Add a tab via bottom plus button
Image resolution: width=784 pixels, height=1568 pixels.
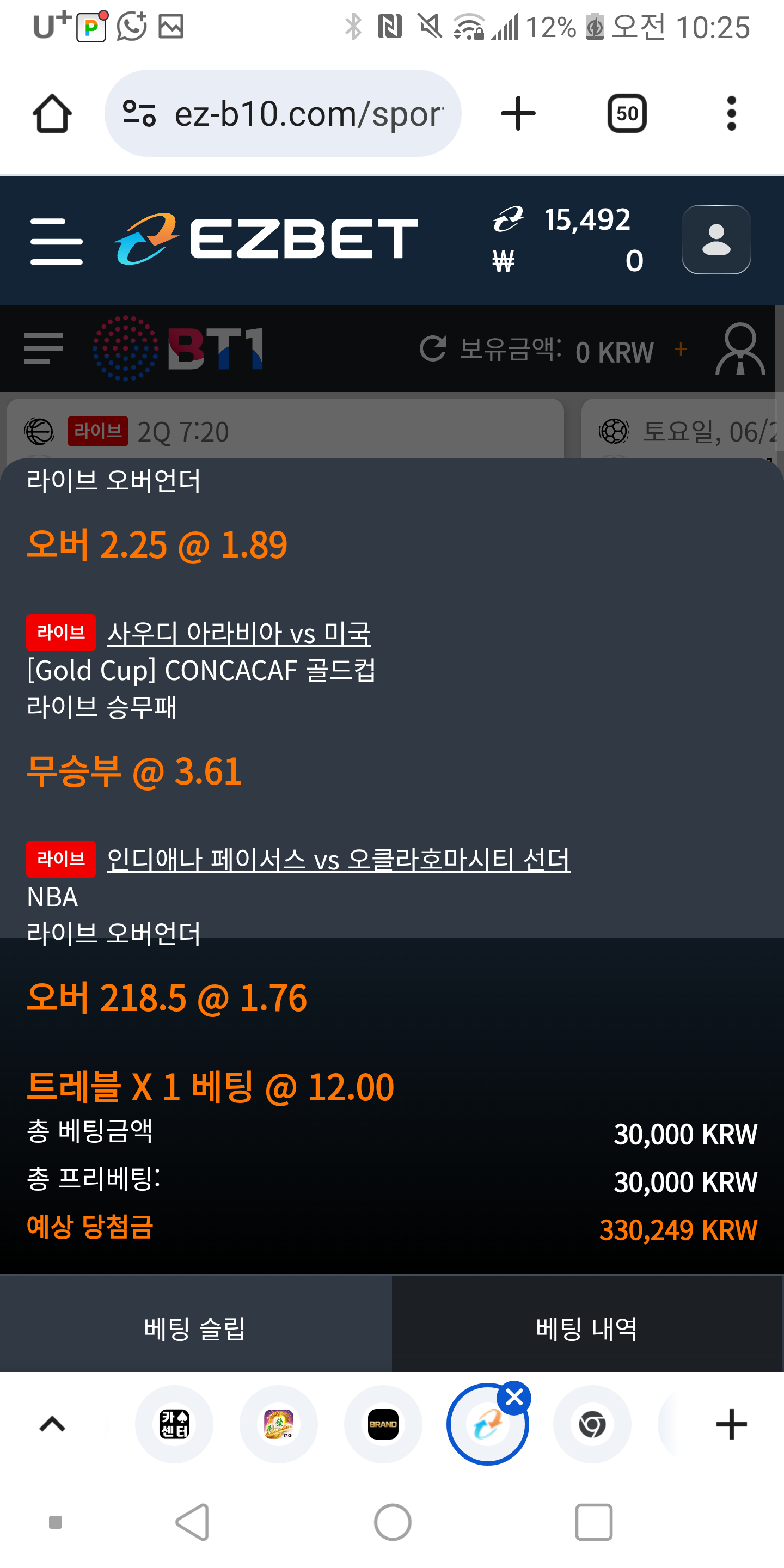[x=731, y=1424]
